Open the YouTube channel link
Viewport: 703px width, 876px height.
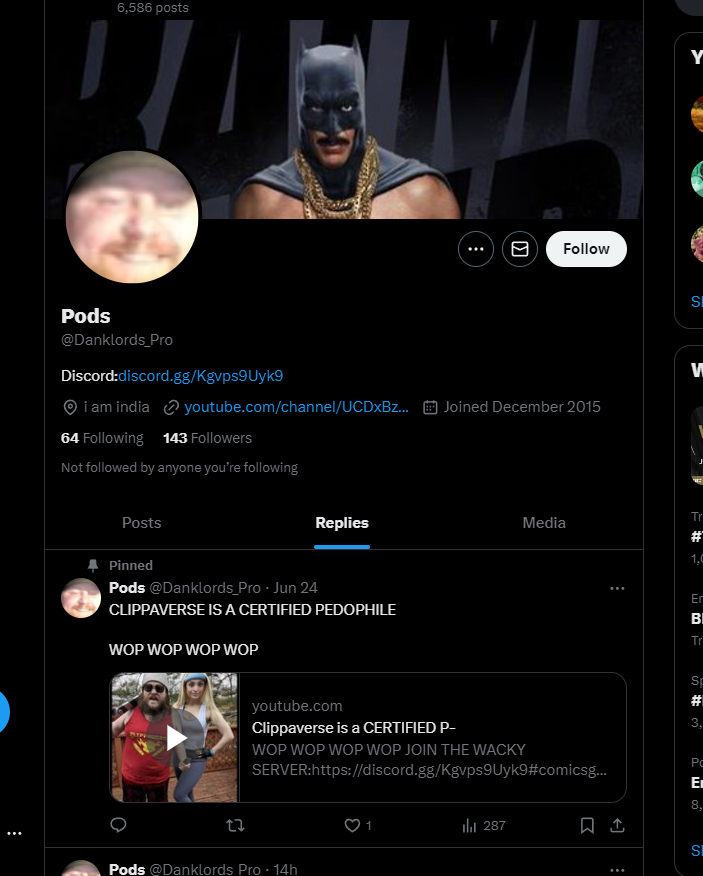click(x=296, y=407)
